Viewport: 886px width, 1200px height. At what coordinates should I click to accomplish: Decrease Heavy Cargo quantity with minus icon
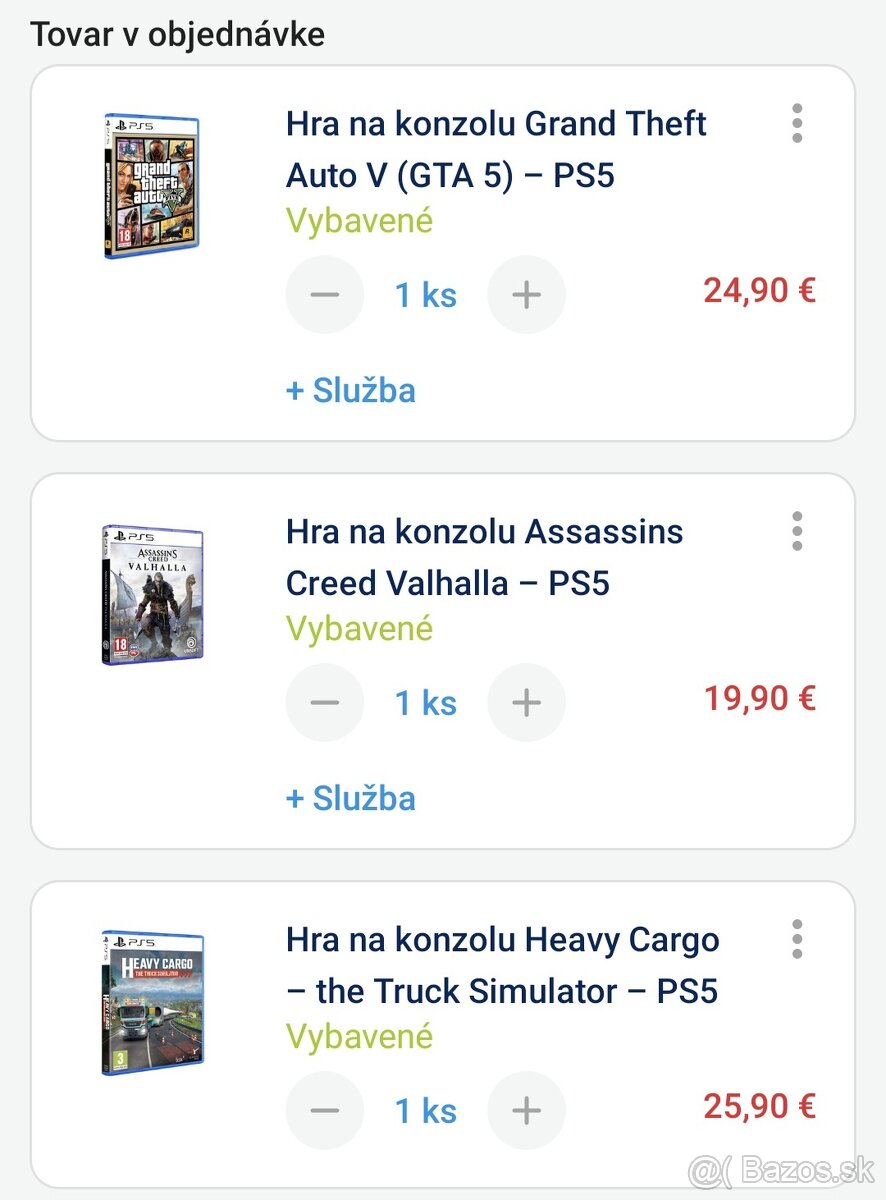[325, 1110]
